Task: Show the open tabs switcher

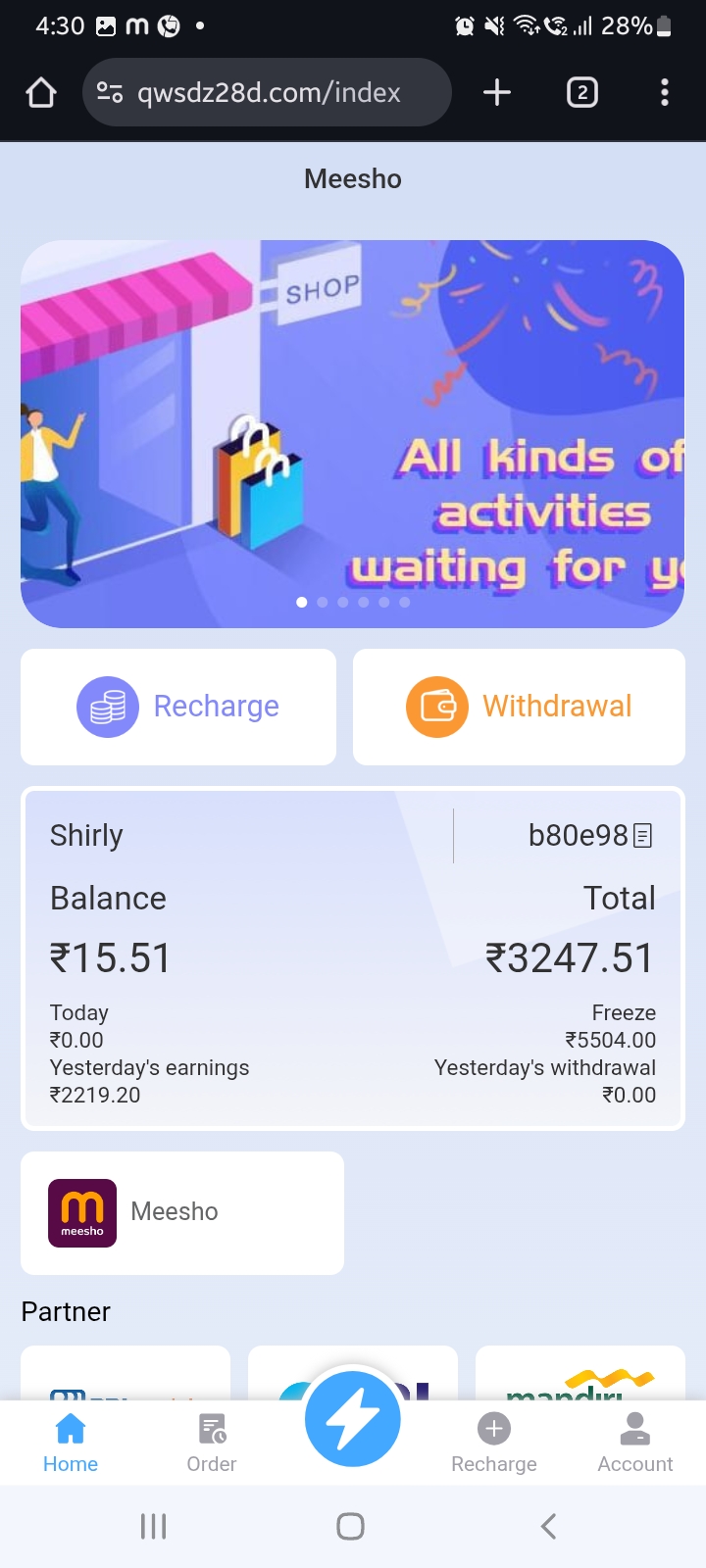Action: click(581, 93)
